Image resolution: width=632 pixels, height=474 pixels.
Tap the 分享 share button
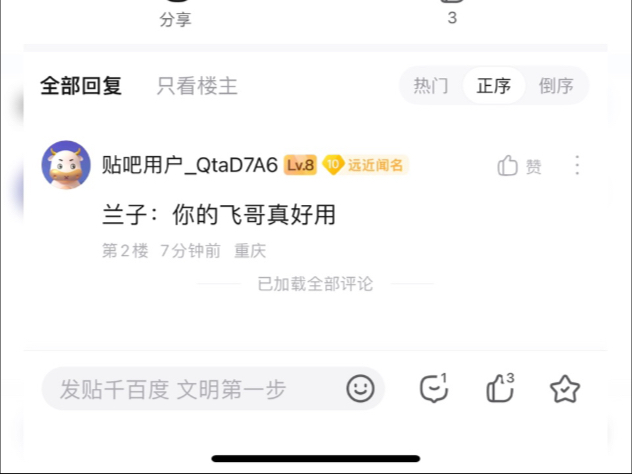(x=175, y=14)
